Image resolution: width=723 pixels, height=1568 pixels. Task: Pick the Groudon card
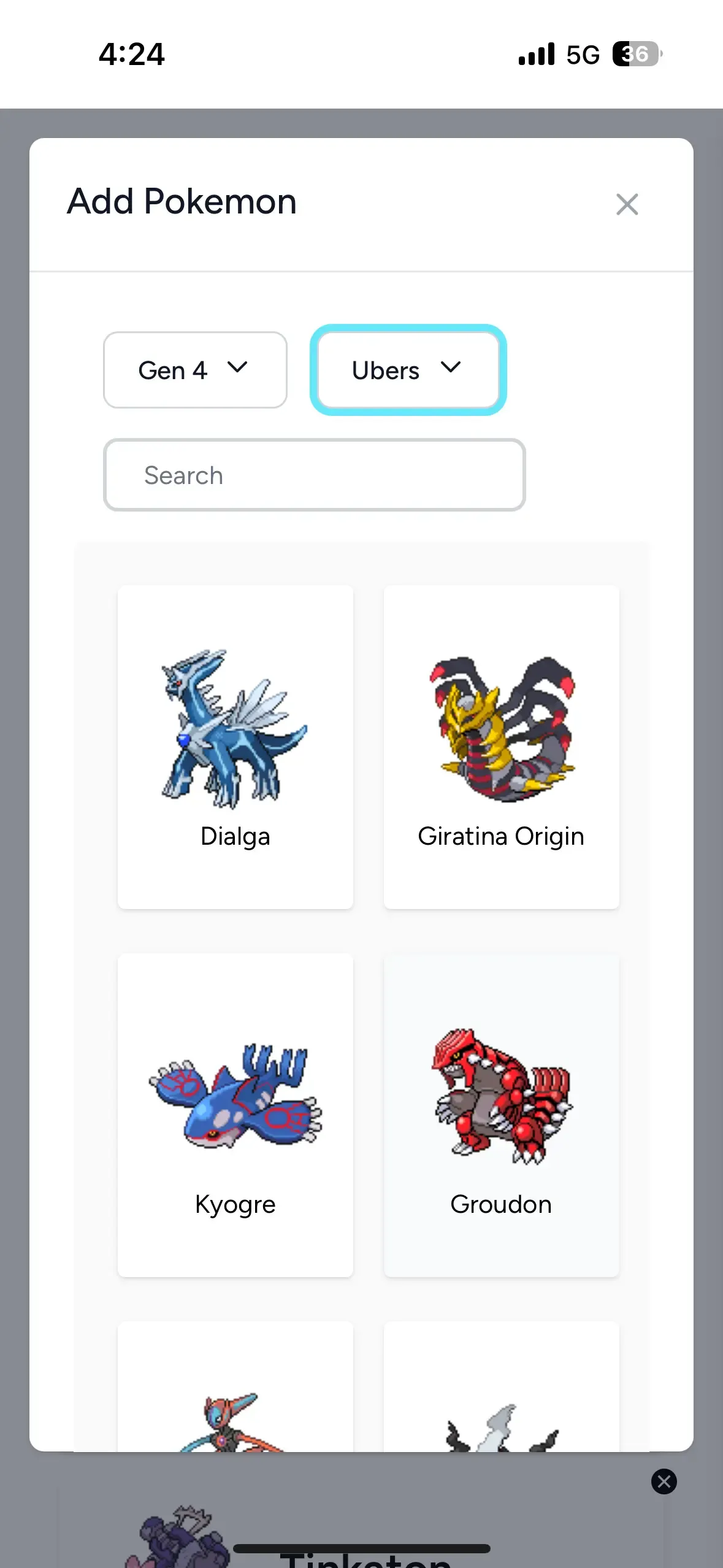tap(501, 1114)
